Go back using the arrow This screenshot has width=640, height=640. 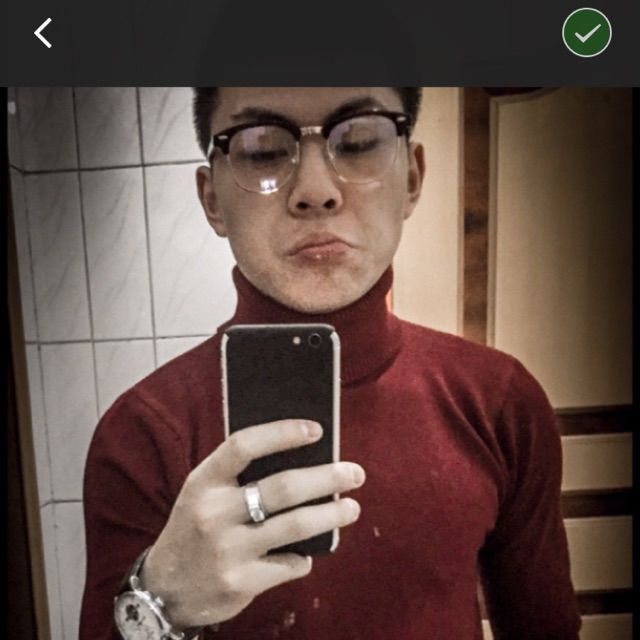tap(42, 33)
